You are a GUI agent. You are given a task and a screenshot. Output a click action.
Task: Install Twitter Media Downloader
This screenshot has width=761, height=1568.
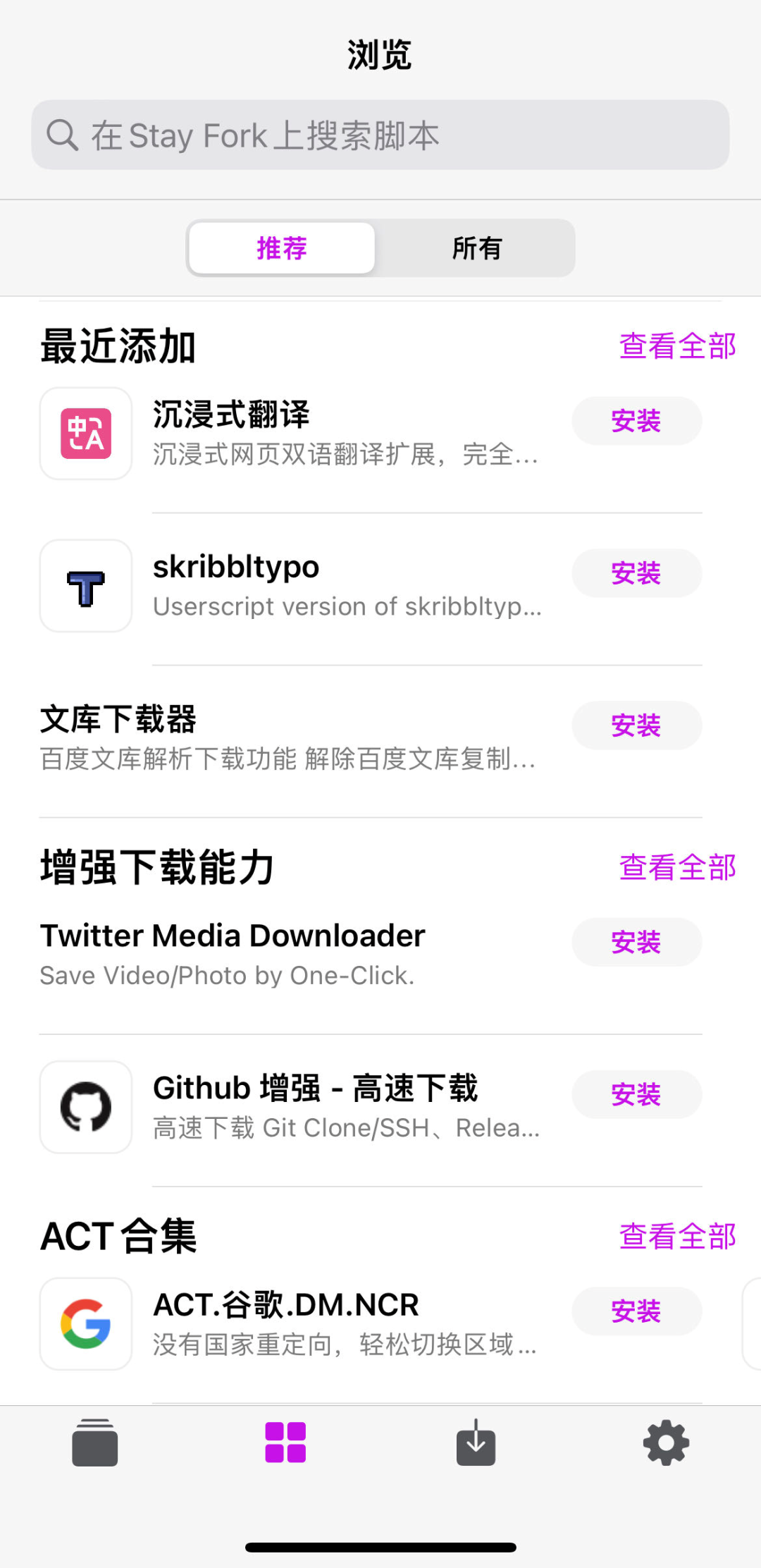[636, 942]
